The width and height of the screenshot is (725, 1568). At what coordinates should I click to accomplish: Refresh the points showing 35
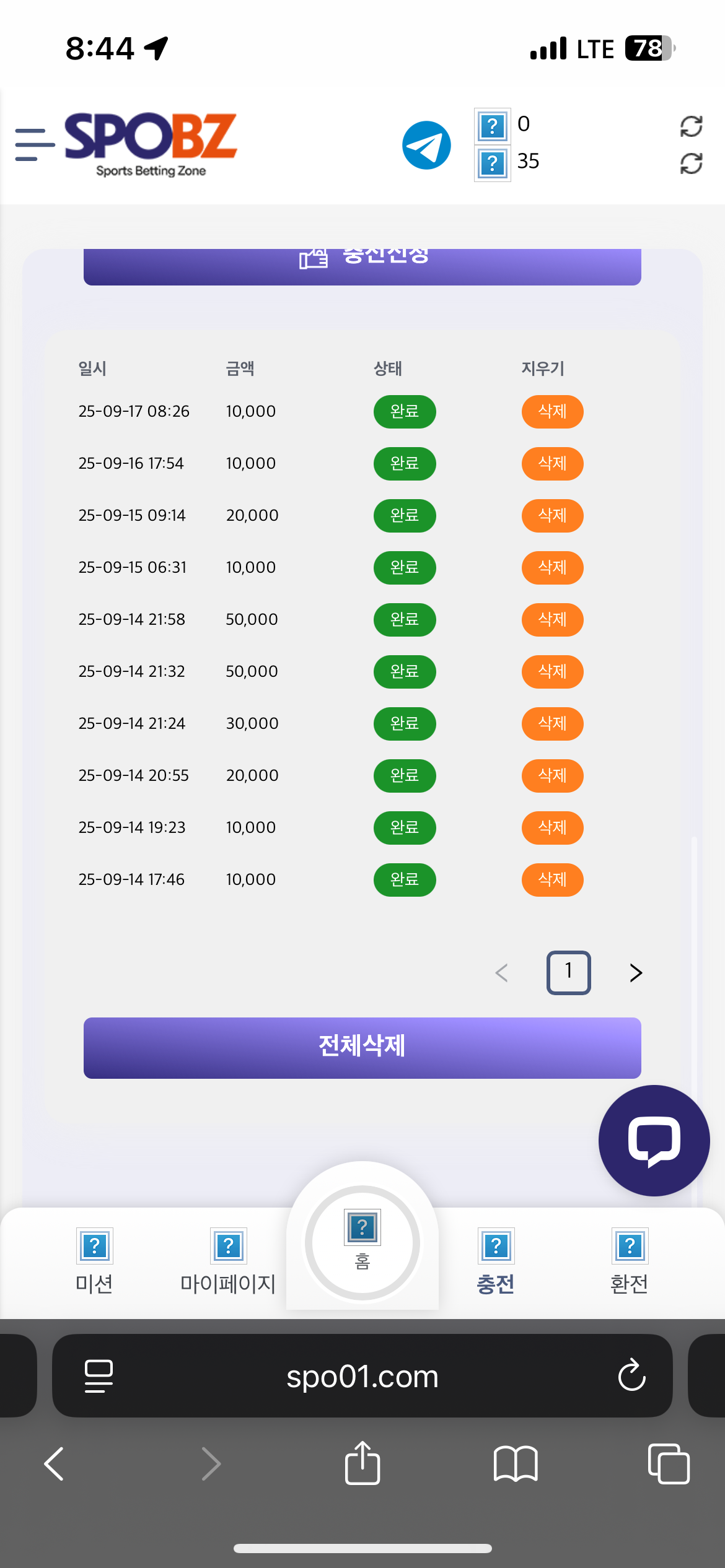click(x=691, y=163)
